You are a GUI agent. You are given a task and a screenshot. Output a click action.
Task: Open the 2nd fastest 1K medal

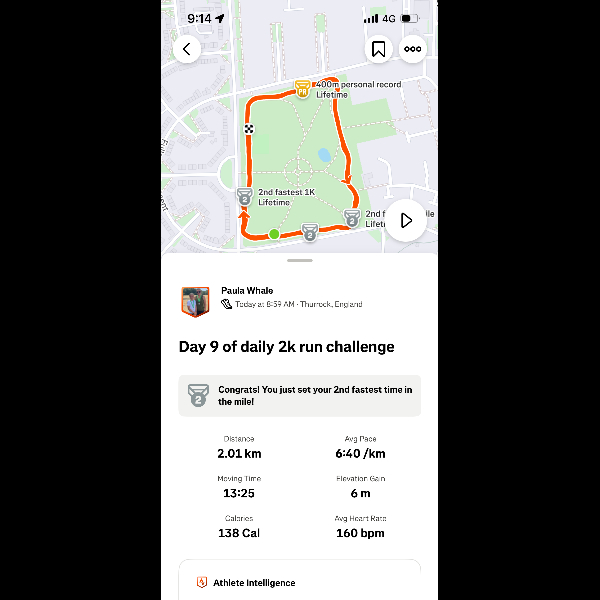pos(245,197)
